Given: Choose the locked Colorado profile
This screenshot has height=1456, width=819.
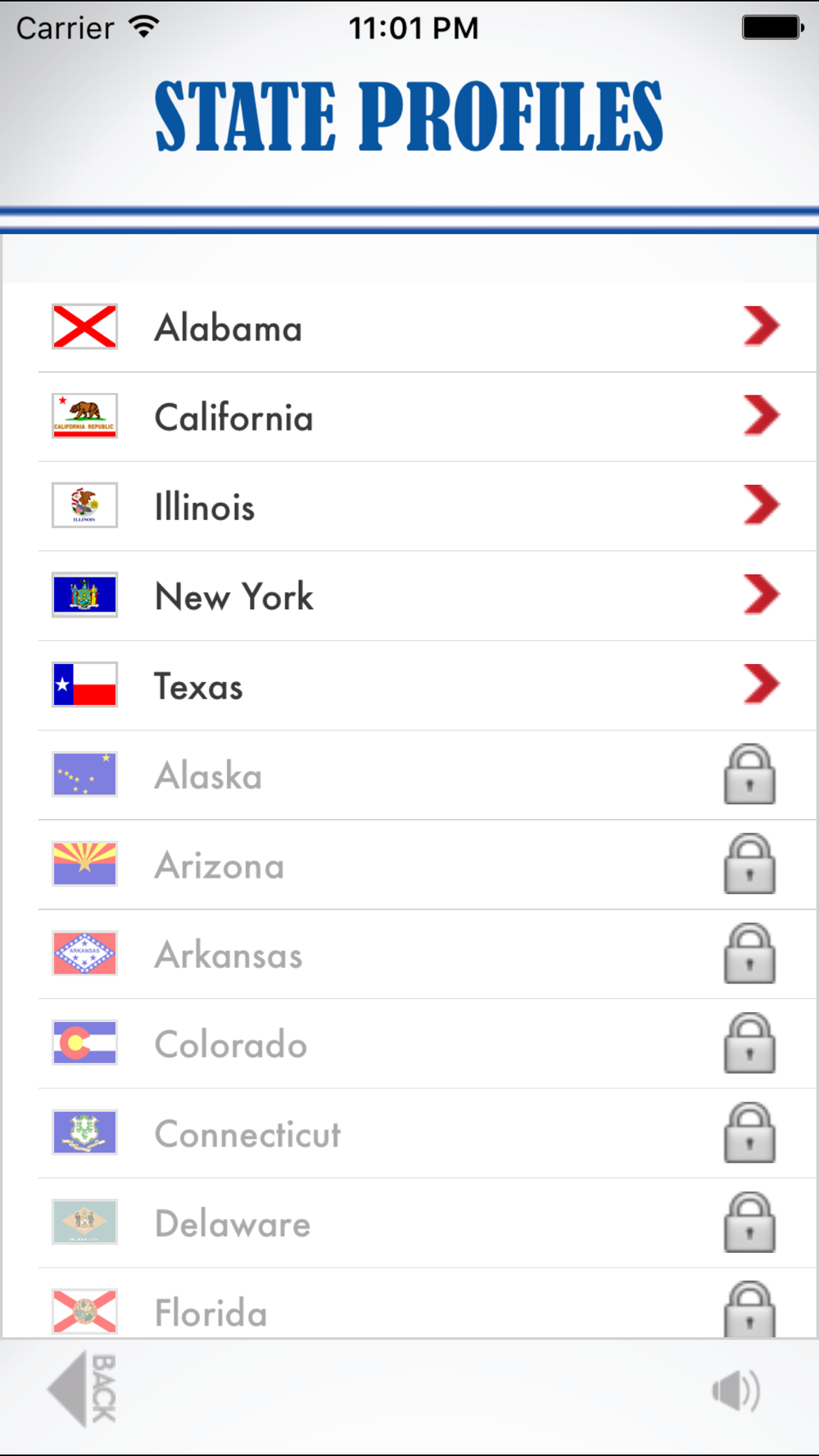Looking at the screenshot, I should click(409, 1044).
